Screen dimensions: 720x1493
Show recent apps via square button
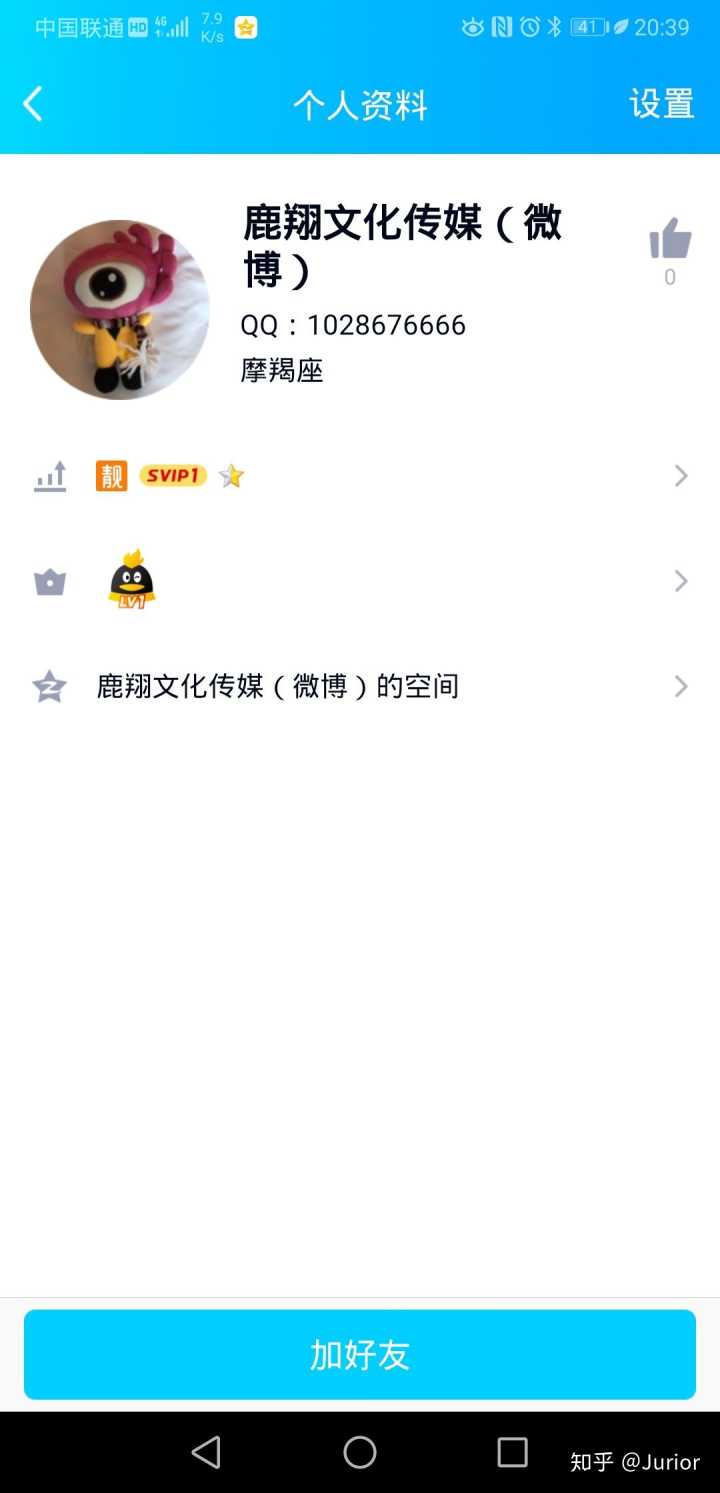tap(512, 1452)
